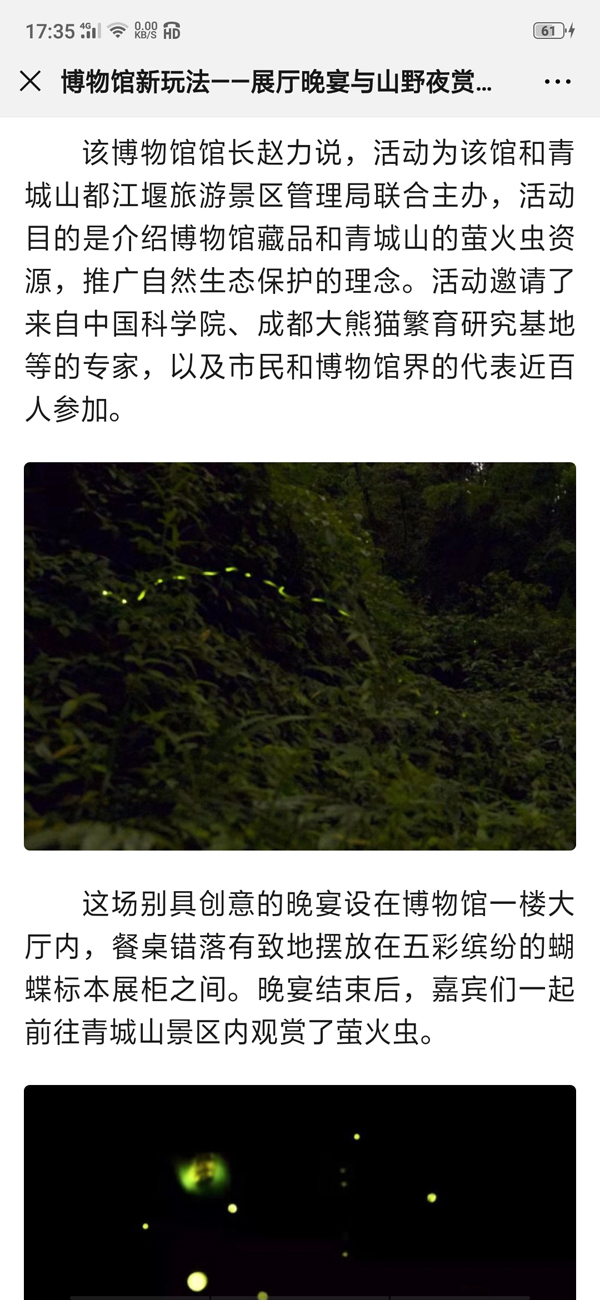Open the three-dot more options menu
Screen dimensions: 600x1300
coord(557,82)
